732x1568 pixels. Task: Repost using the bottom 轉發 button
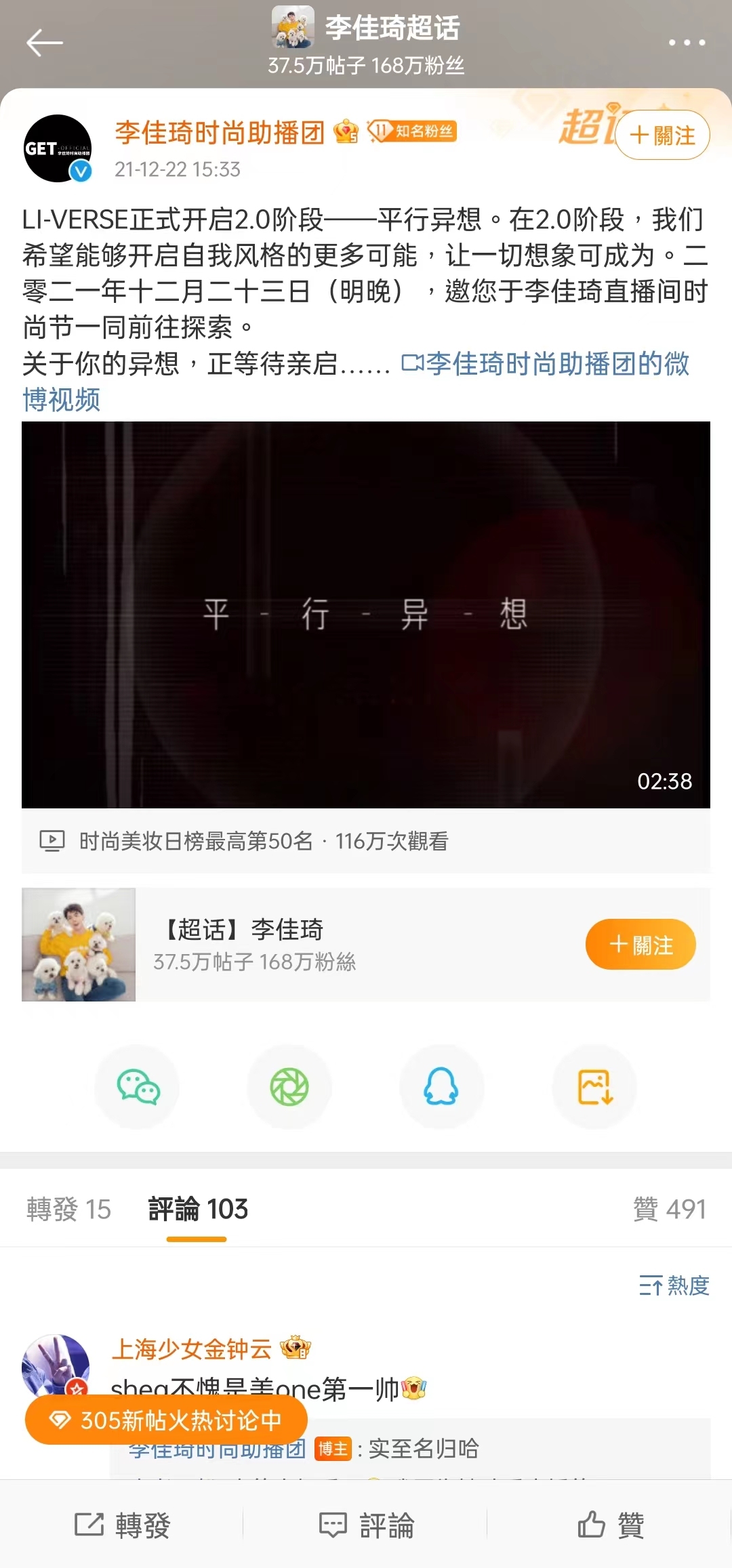point(123,1525)
